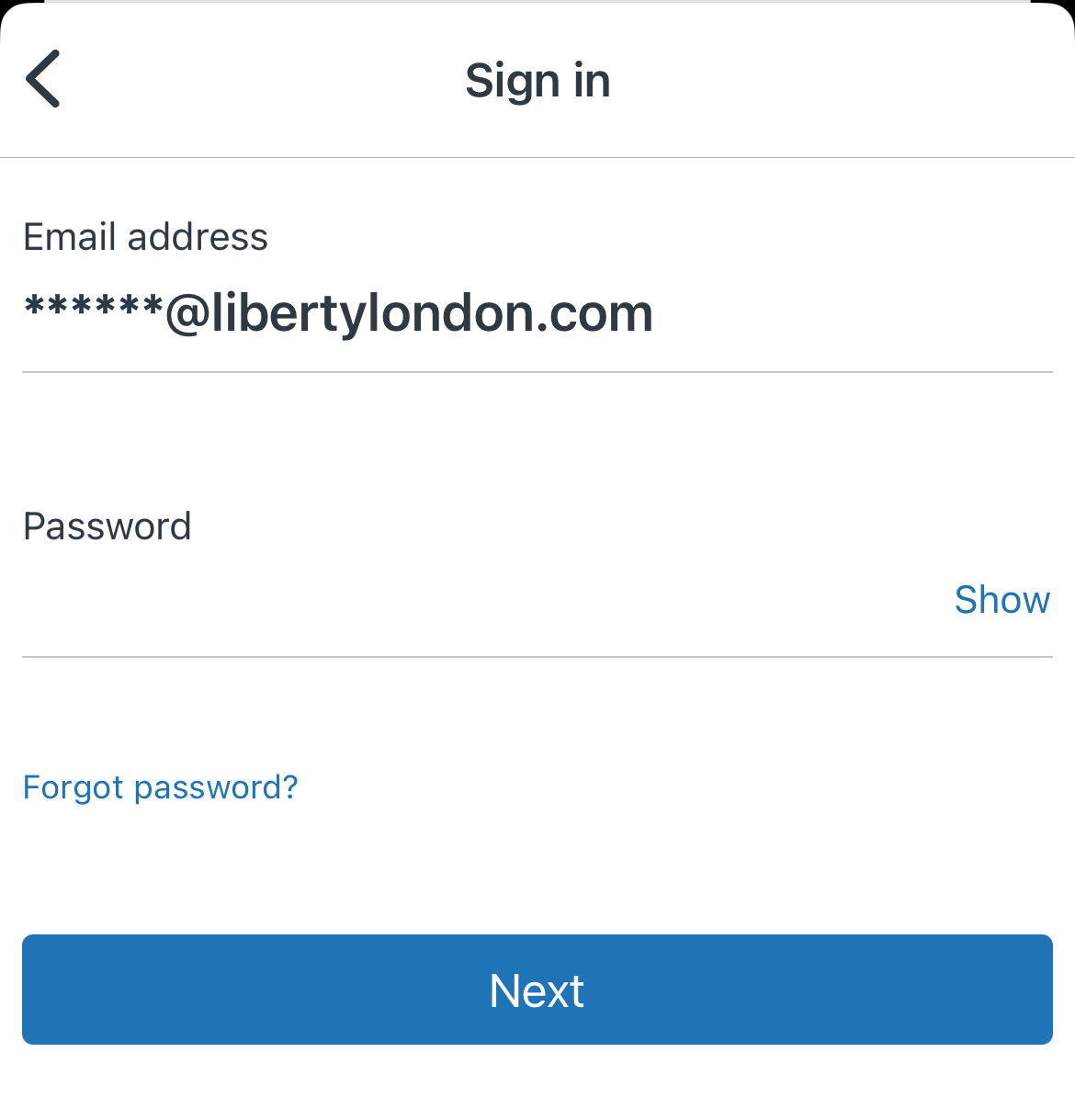Tap the back chevron in the header
1075x1120 pixels.
42,78
